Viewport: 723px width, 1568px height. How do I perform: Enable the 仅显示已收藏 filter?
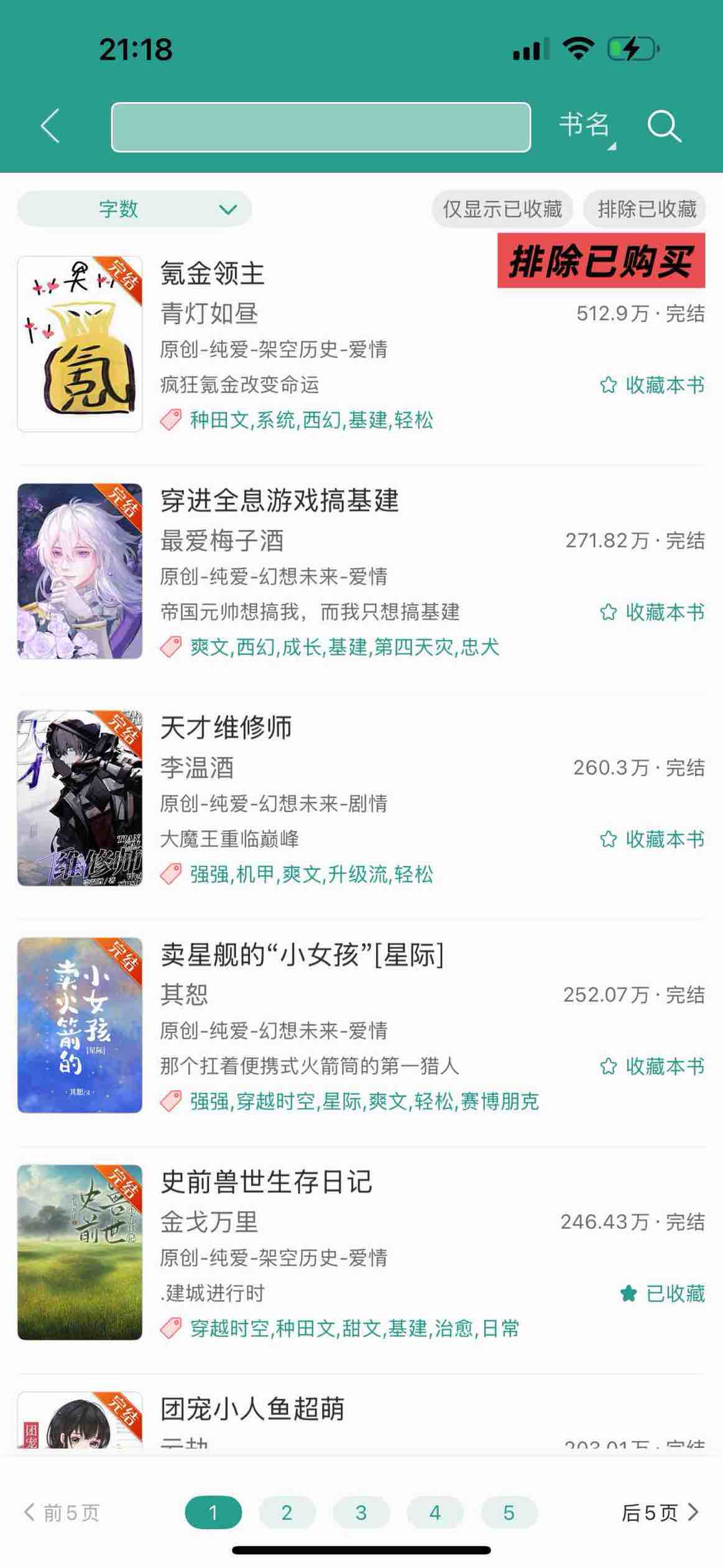502,209
